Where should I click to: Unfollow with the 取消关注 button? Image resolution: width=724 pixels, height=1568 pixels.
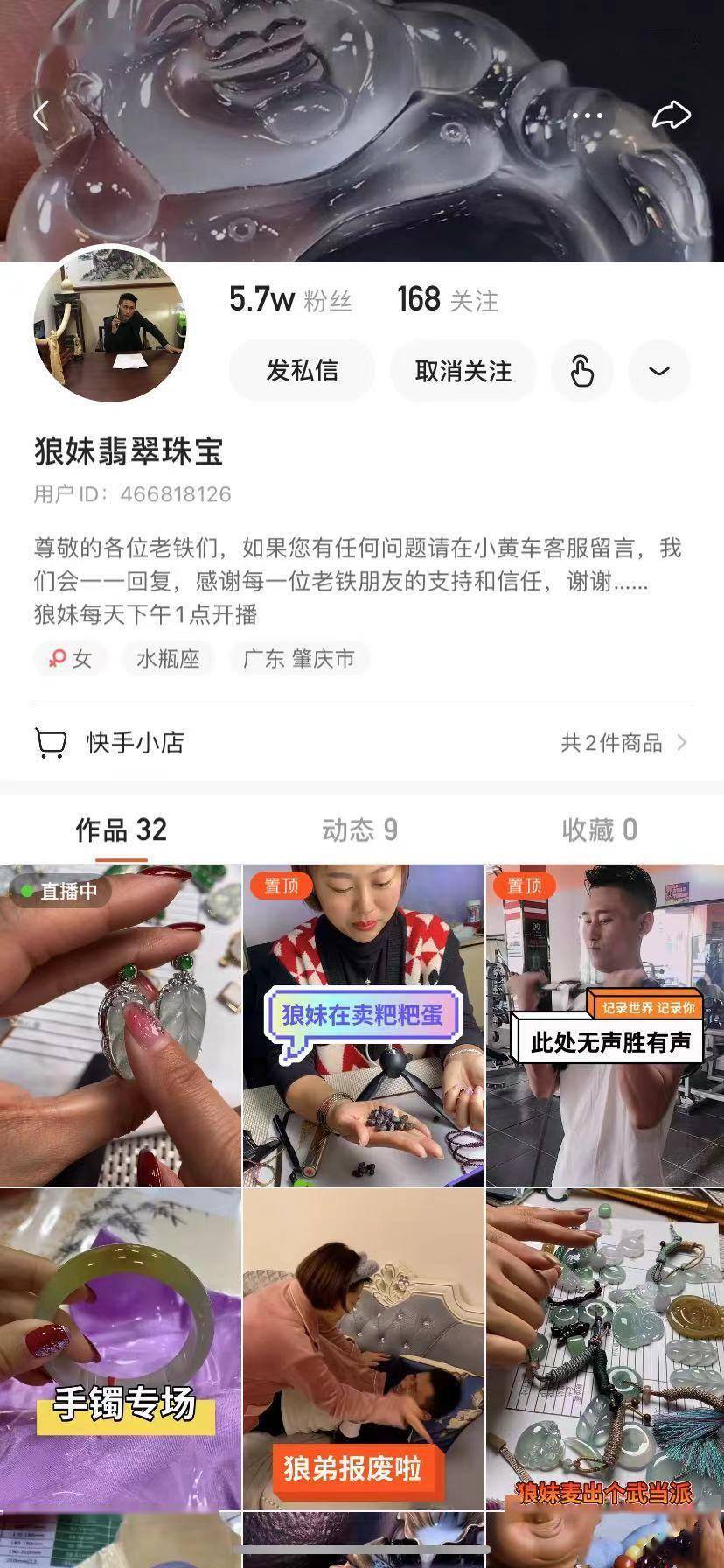[x=463, y=371]
